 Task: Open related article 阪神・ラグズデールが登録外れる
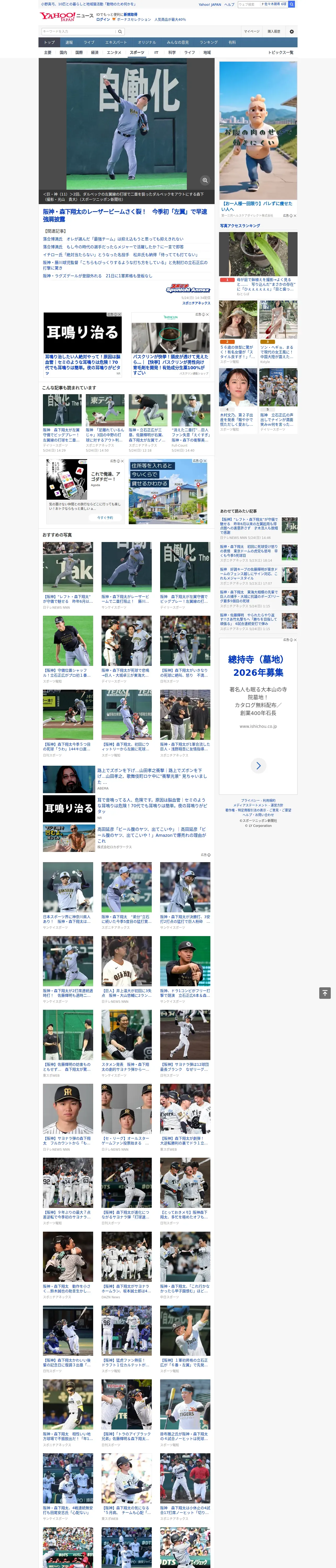98,276
